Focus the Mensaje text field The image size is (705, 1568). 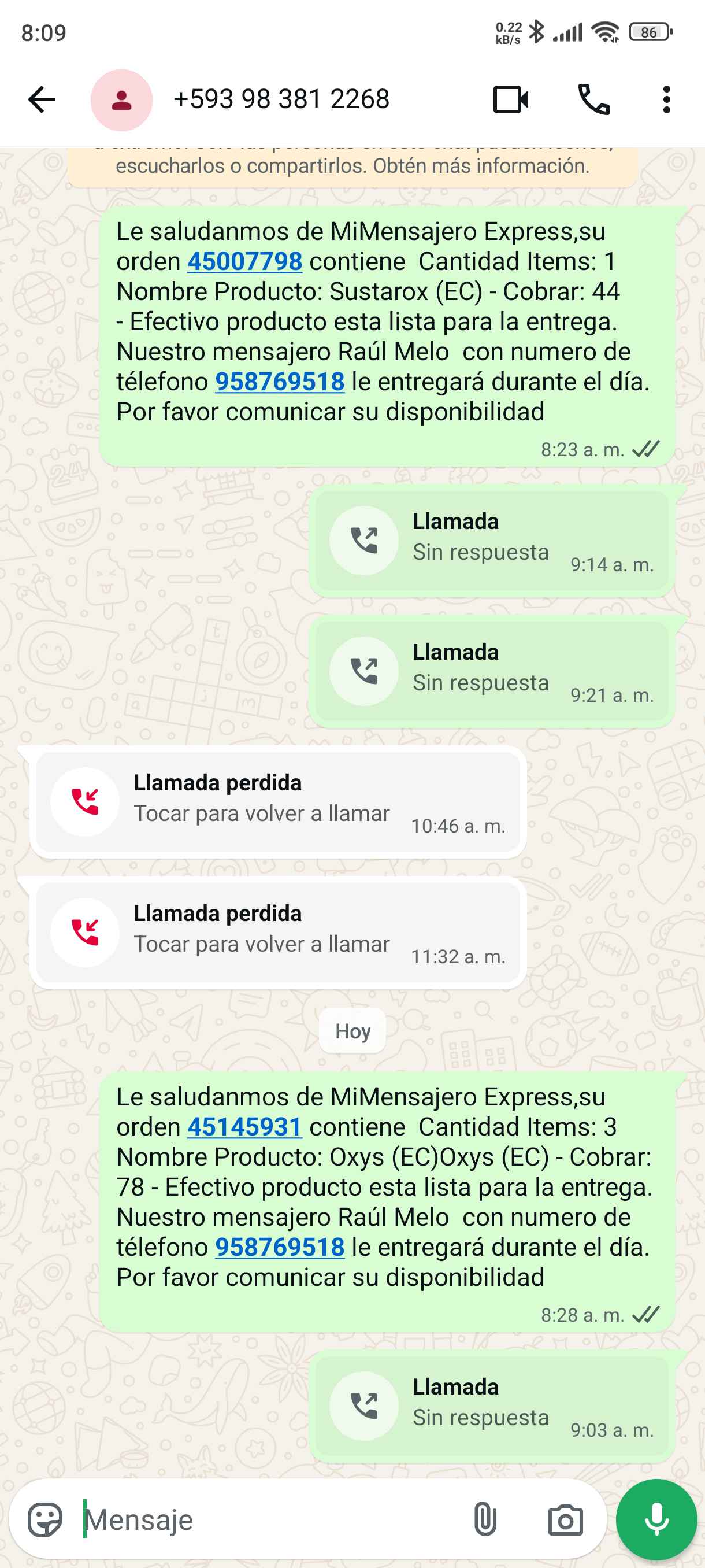pos(268,1520)
